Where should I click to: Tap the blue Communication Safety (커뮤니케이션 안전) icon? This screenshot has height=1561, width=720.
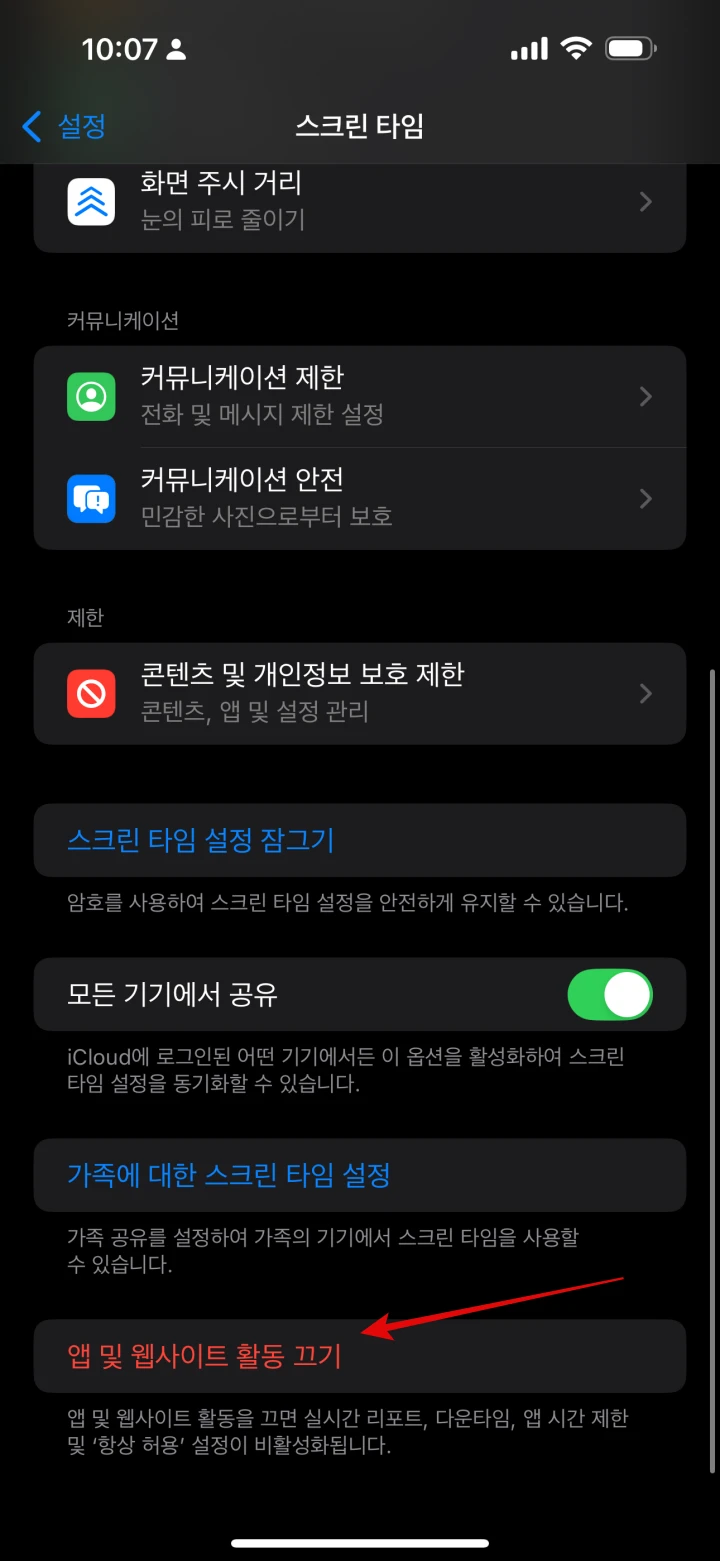click(90, 498)
